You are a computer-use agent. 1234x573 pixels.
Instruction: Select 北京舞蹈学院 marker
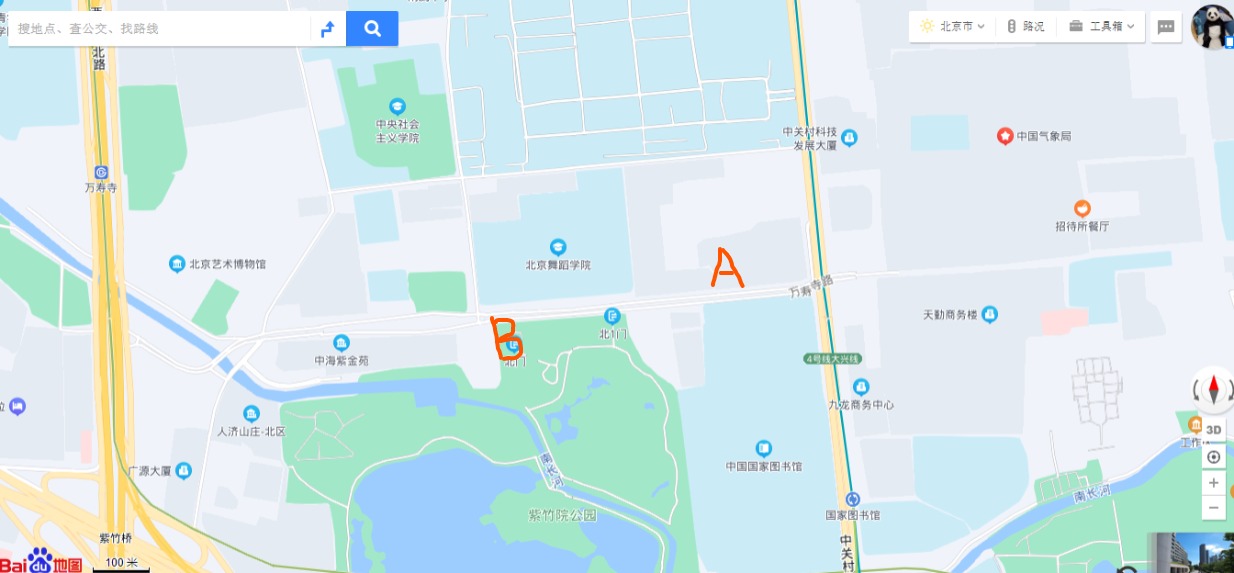coord(558,247)
